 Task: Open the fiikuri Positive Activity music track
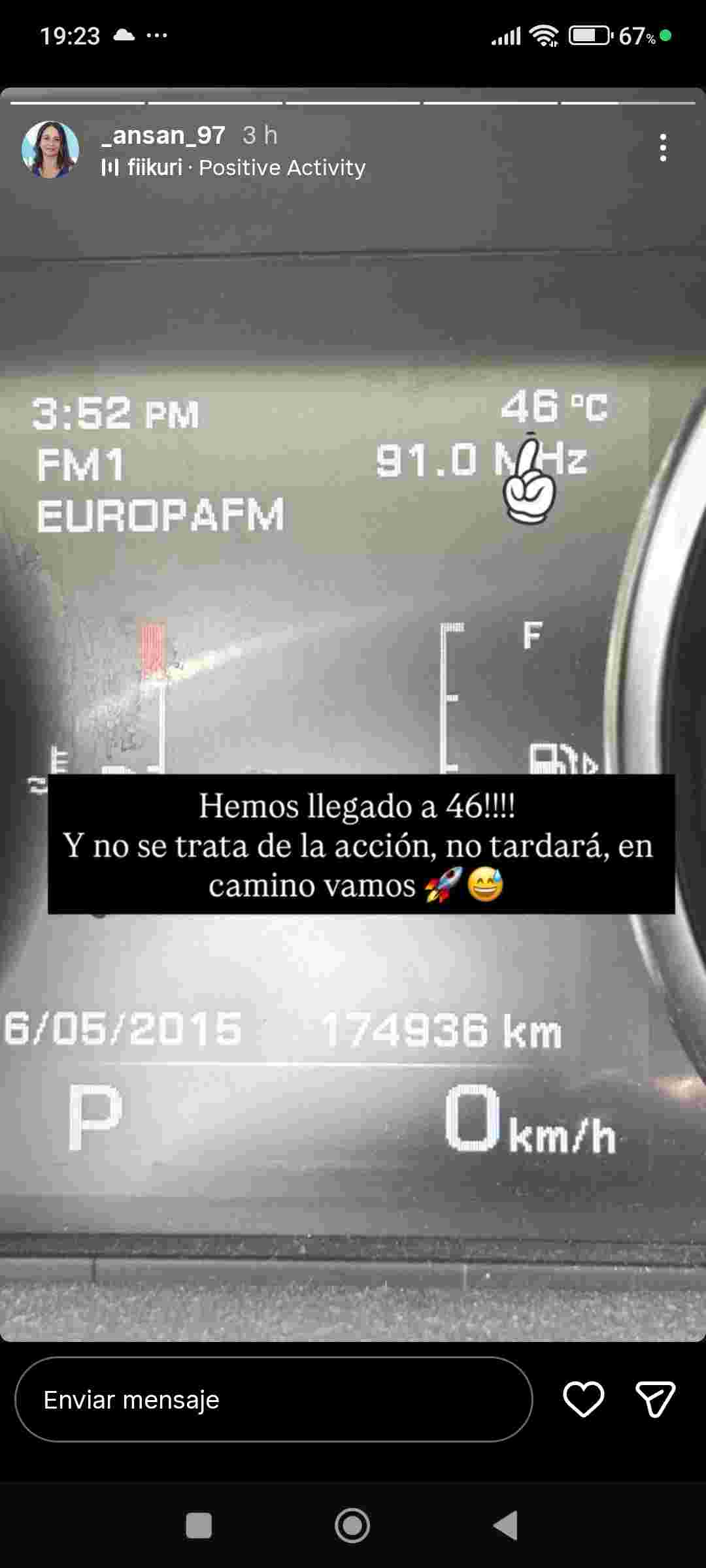point(233,168)
